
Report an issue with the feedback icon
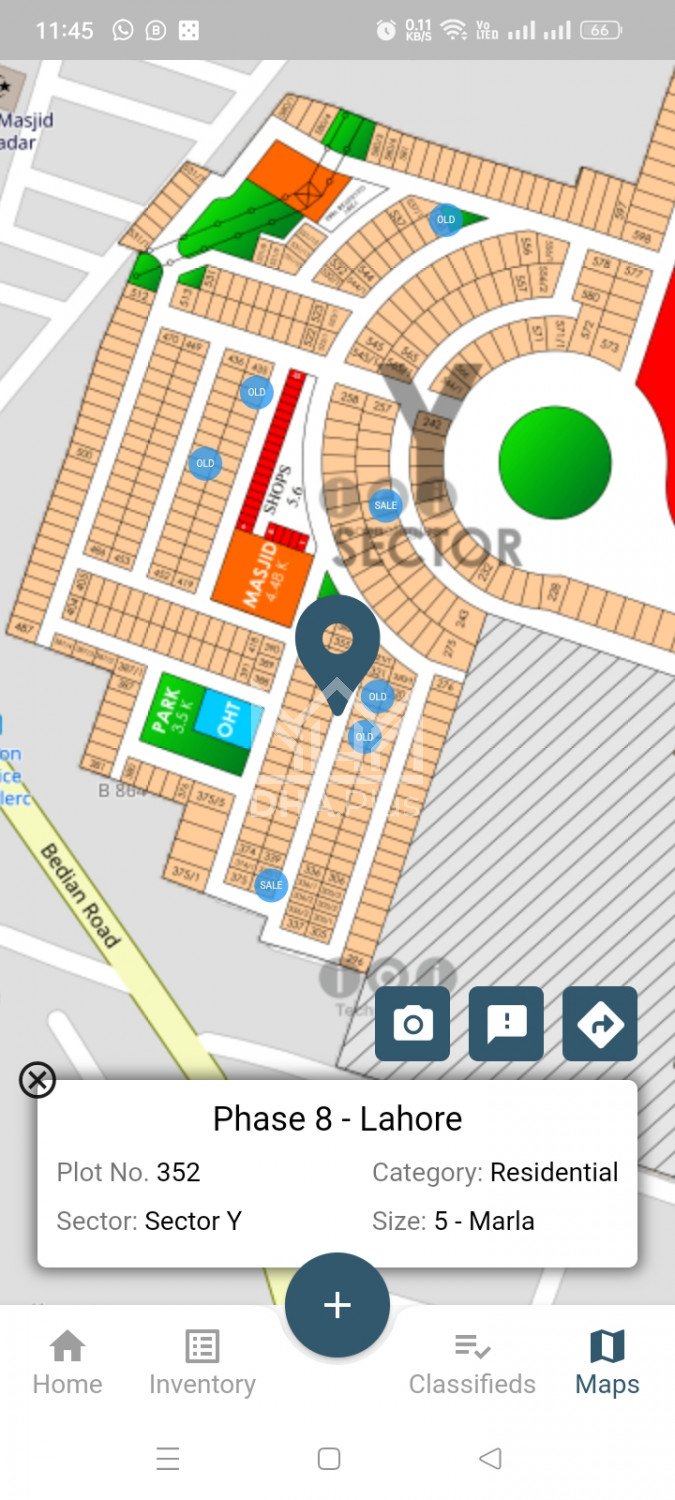506,1024
